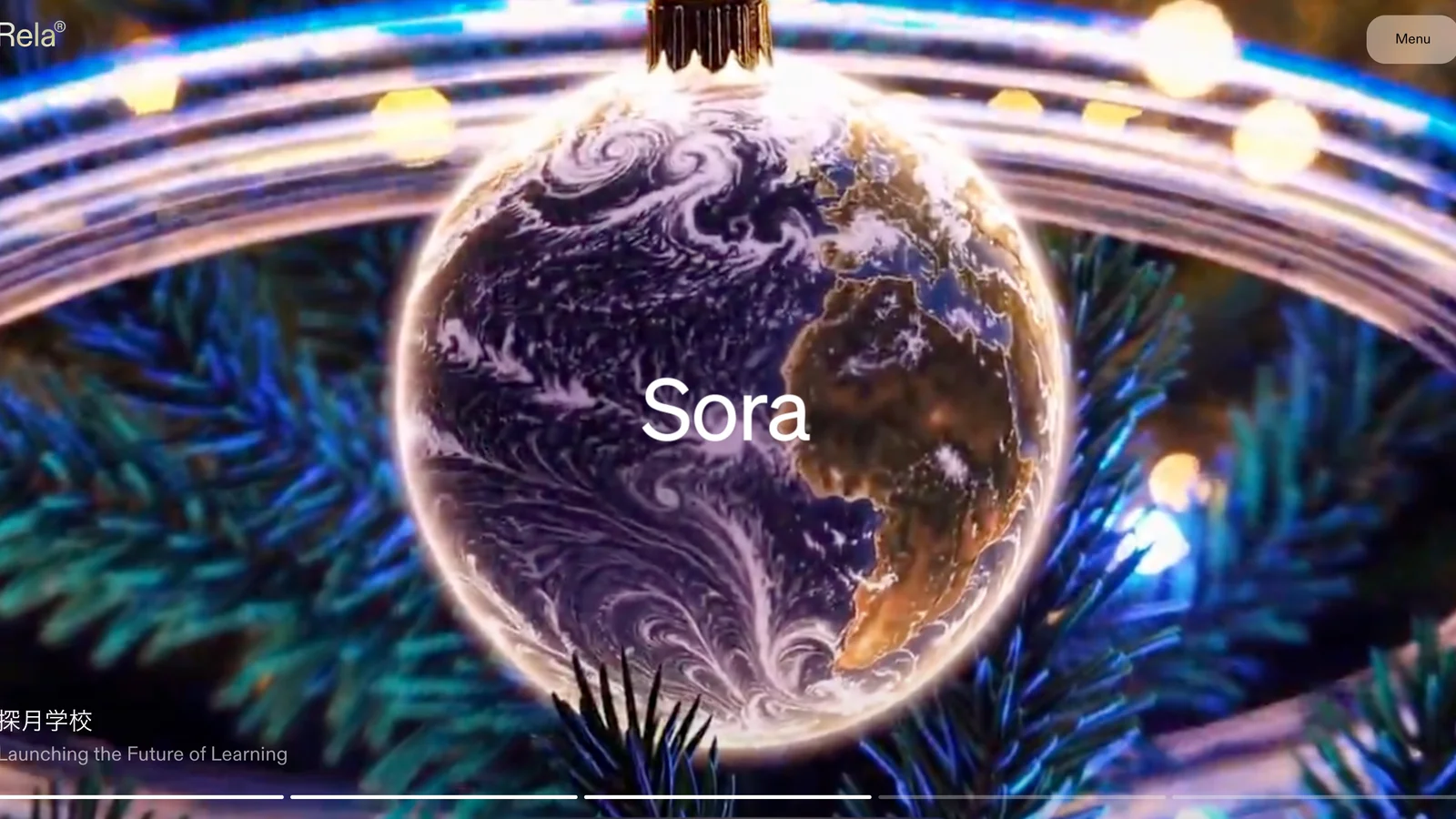Image resolution: width=1456 pixels, height=819 pixels.
Task: Jump to the fourth slide indicator
Action: [1021, 796]
